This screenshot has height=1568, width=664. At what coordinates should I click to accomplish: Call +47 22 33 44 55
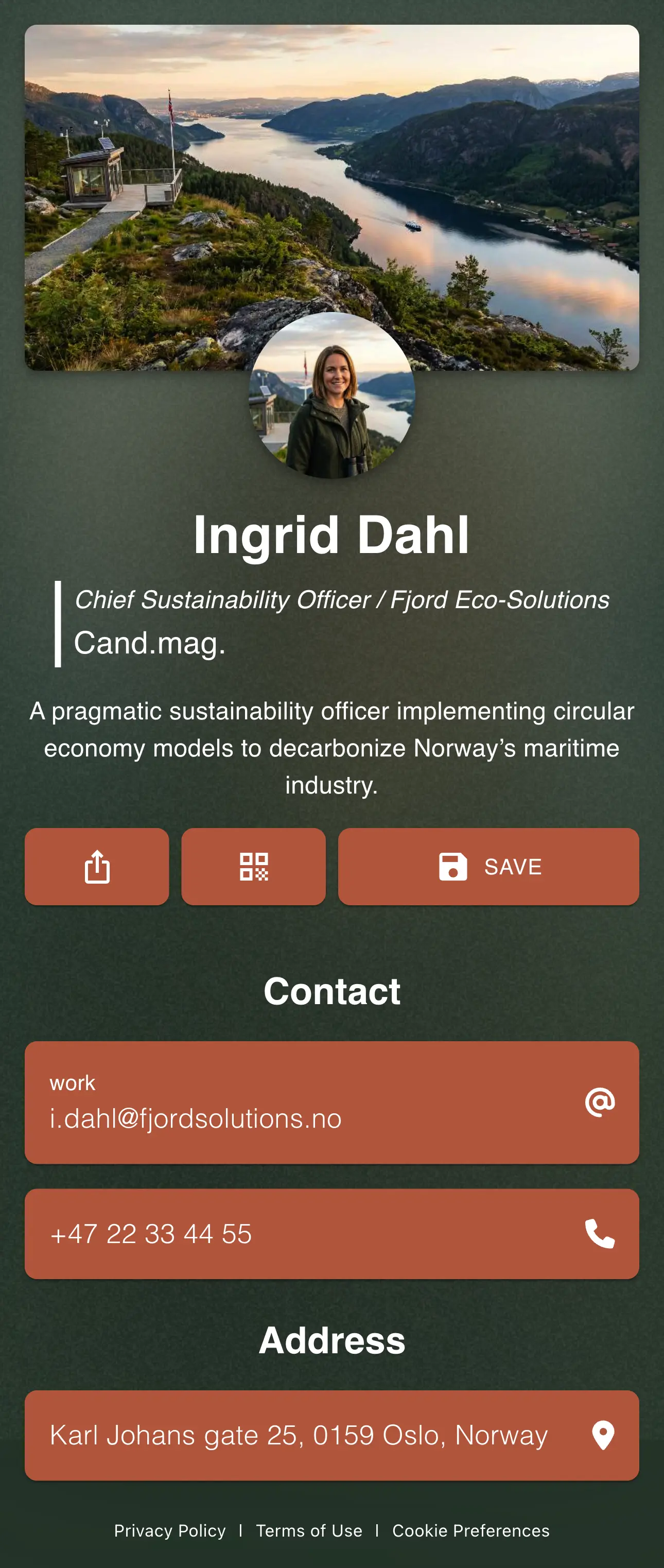click(331, 1234)
